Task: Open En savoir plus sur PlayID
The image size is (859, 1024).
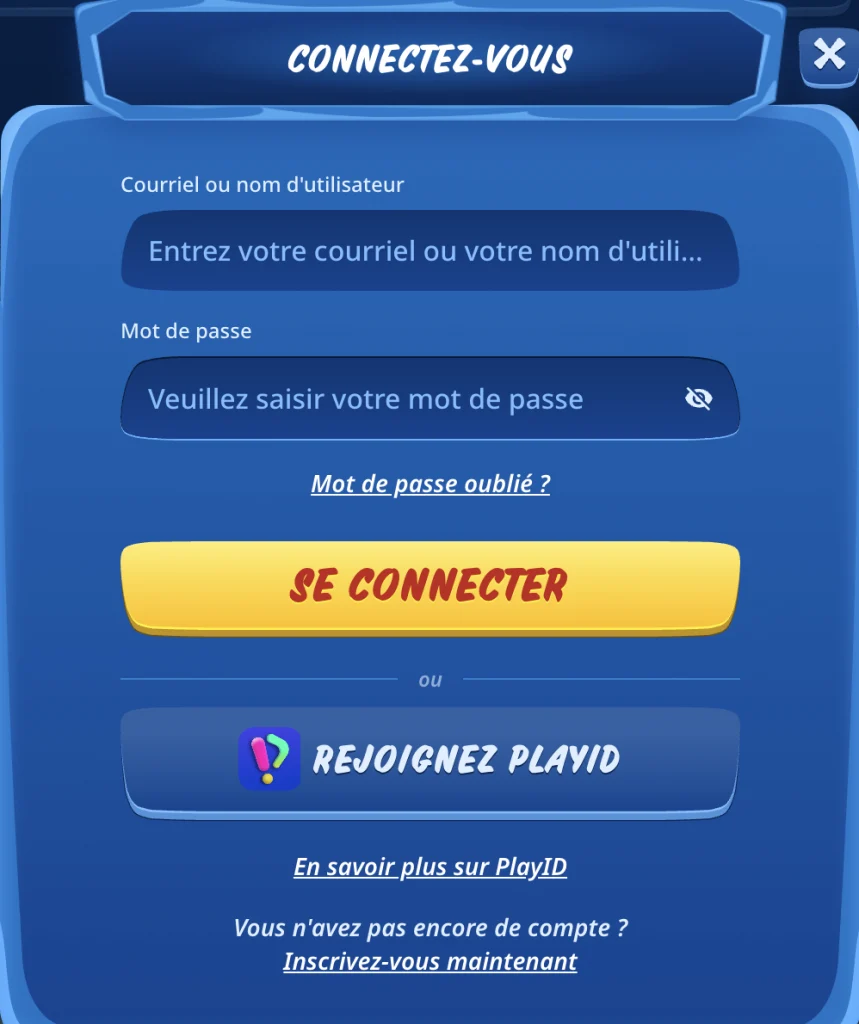Action: pos(430,866)
